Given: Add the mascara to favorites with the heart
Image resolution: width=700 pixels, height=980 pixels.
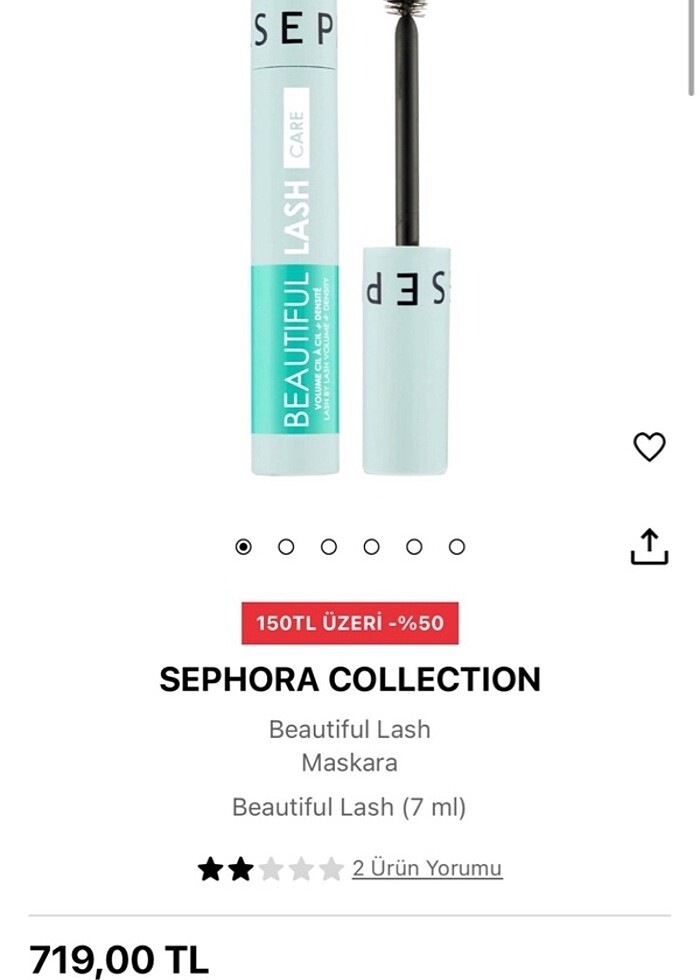Looking at the screenshot, I should [x=649, y=446].
